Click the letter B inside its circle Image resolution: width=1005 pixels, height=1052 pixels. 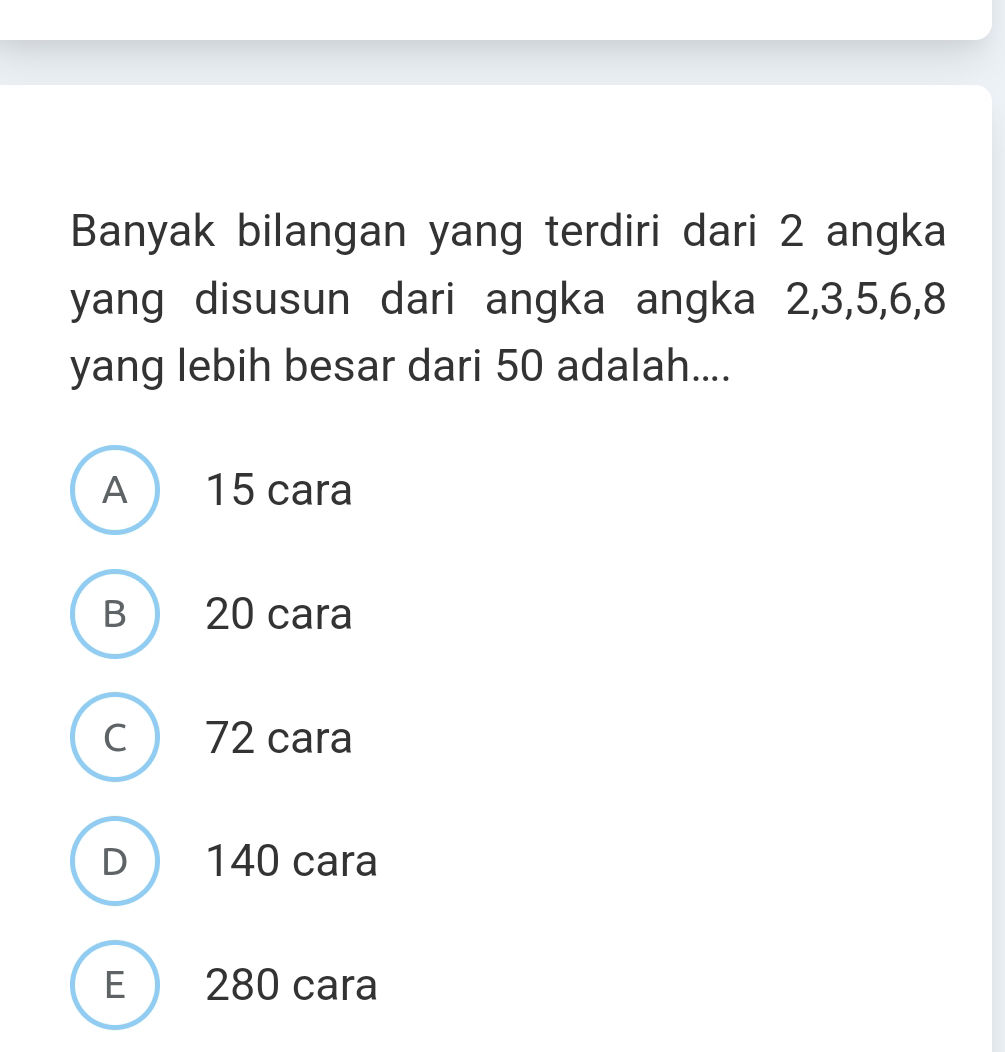click(x=114, y=614)
